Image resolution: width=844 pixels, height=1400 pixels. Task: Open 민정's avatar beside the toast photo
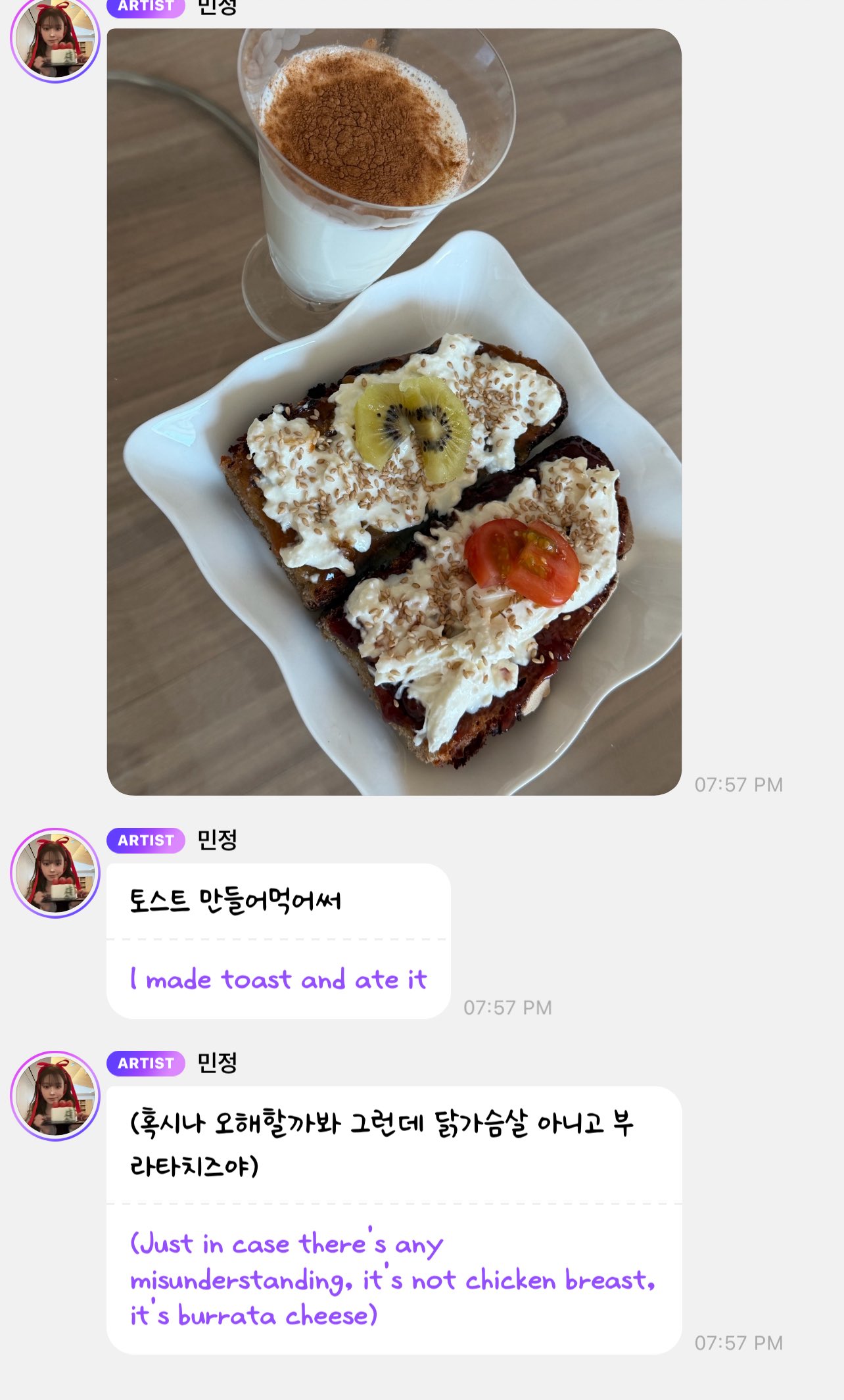(55, 41)
